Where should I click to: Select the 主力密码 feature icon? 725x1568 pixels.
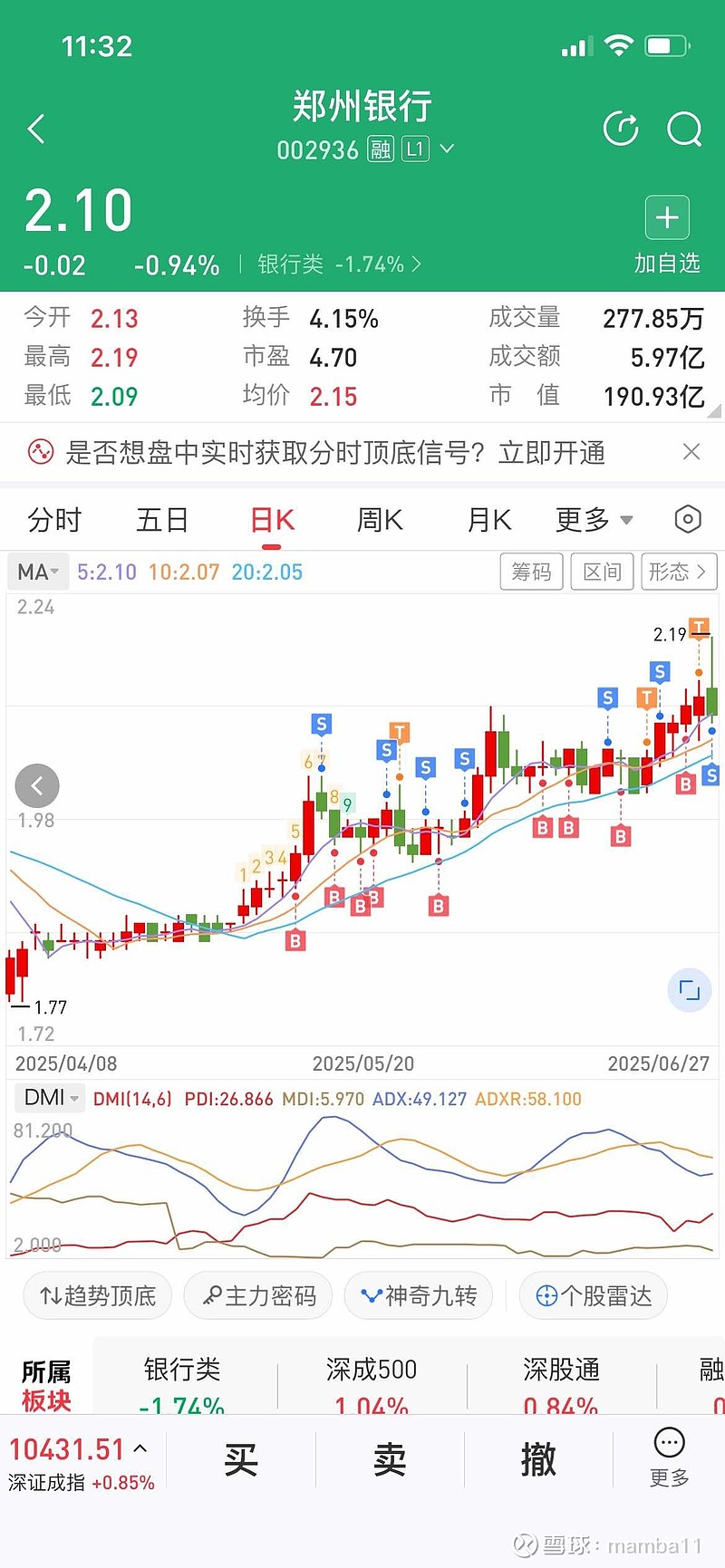[x=257, y=1295]
